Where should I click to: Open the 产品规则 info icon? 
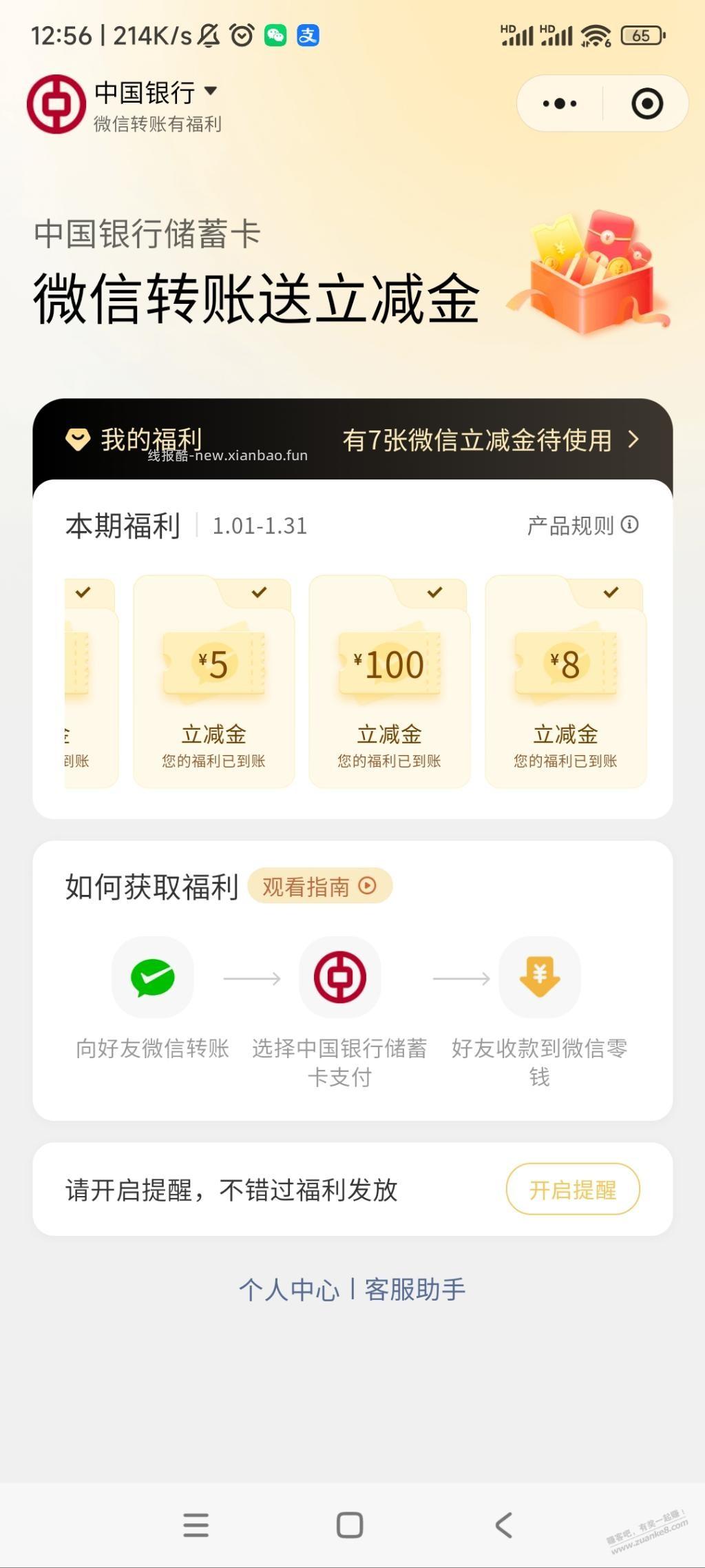coord(631,526)
